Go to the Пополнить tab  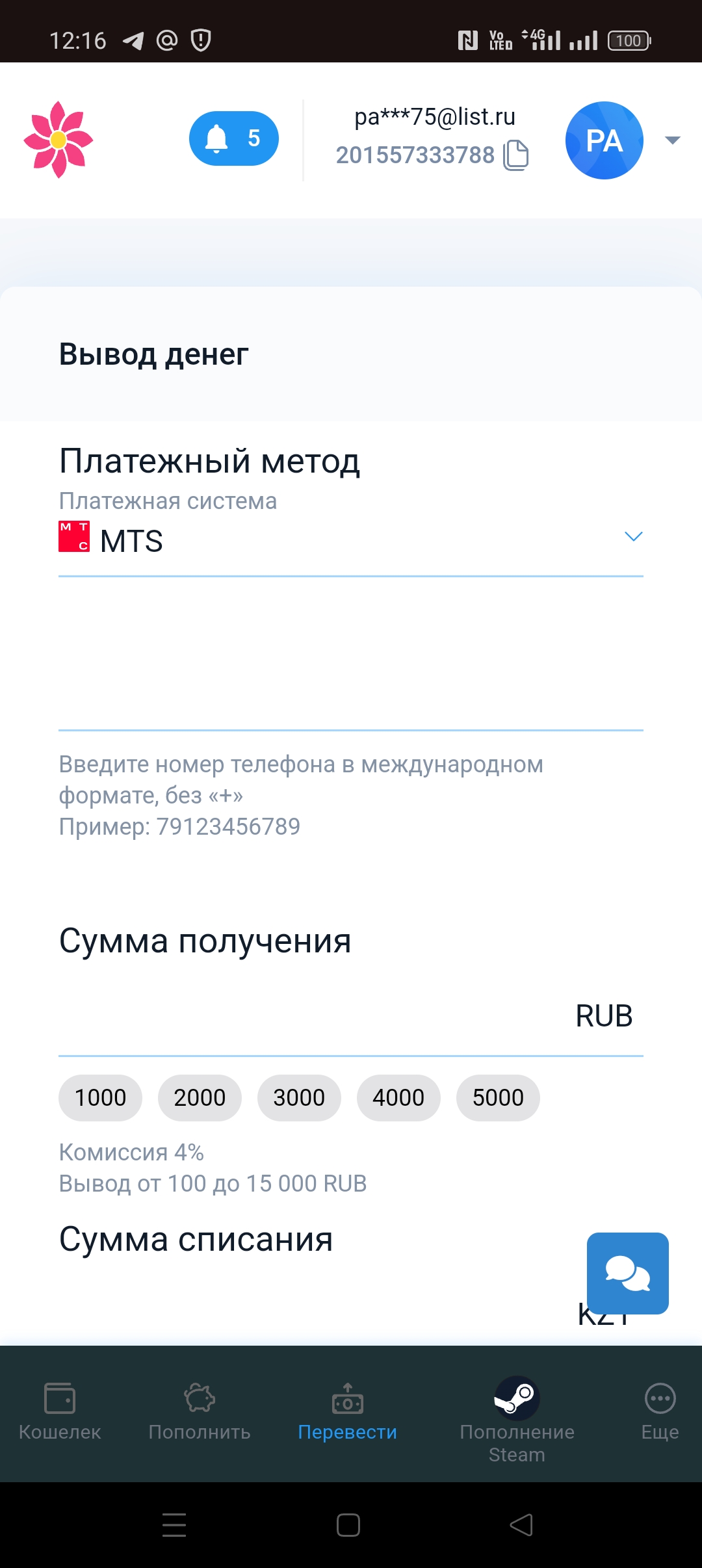(x=200, y=1411)
